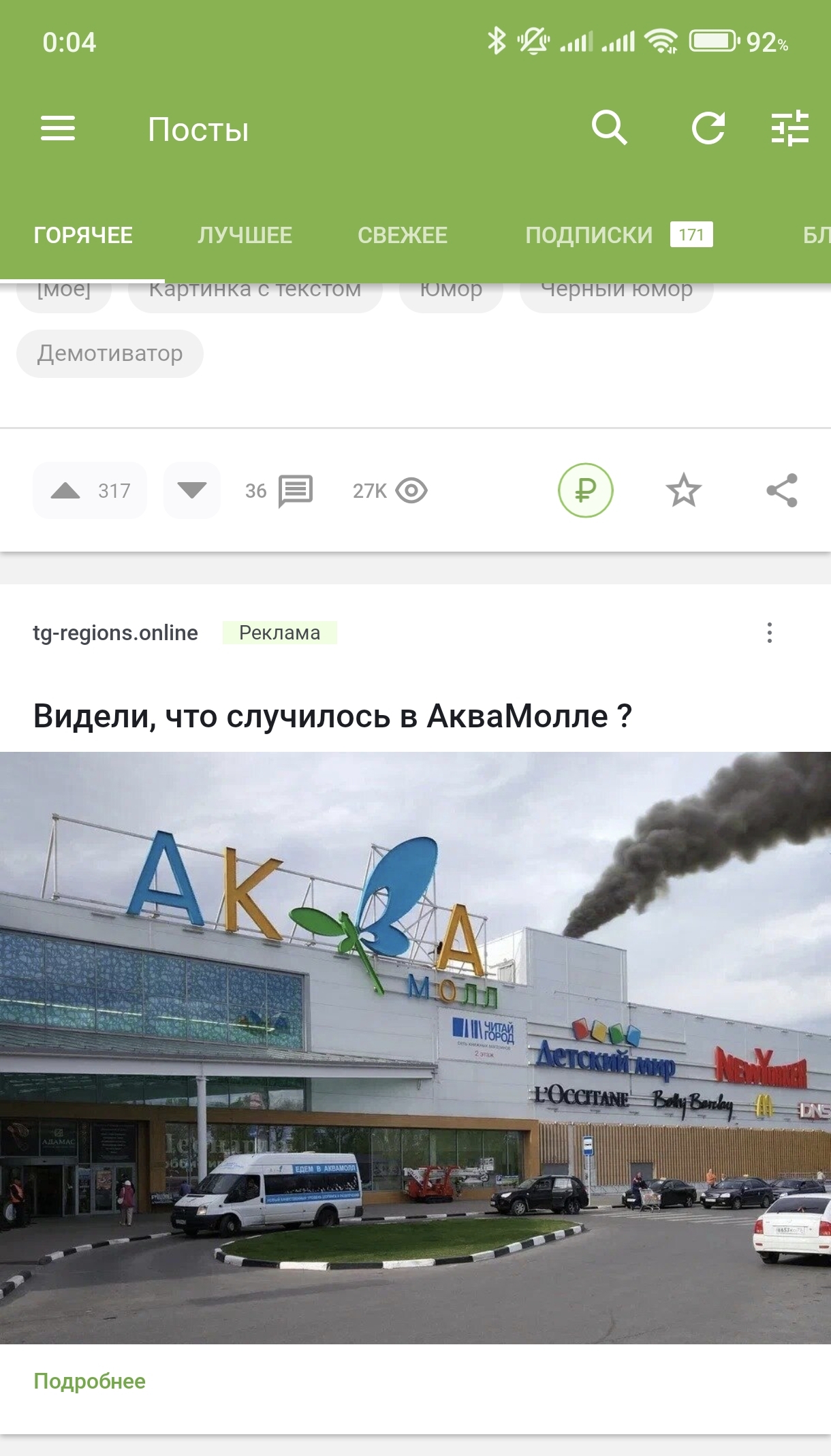Open the hamburger navigation menu
The image size is (831, 1456).
pyautogui.click(x=58, y=128)
